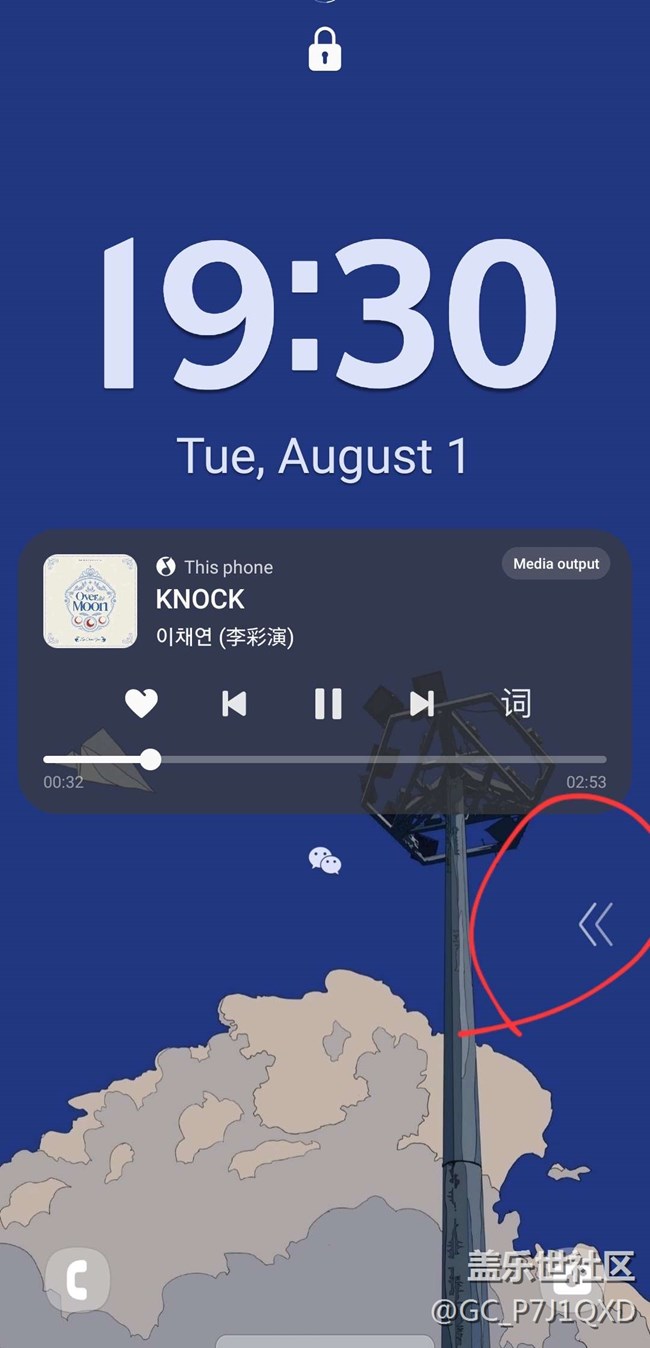The image size is (650, 1348).
Task: Skip to the next track
Action: tap(422, 704)
